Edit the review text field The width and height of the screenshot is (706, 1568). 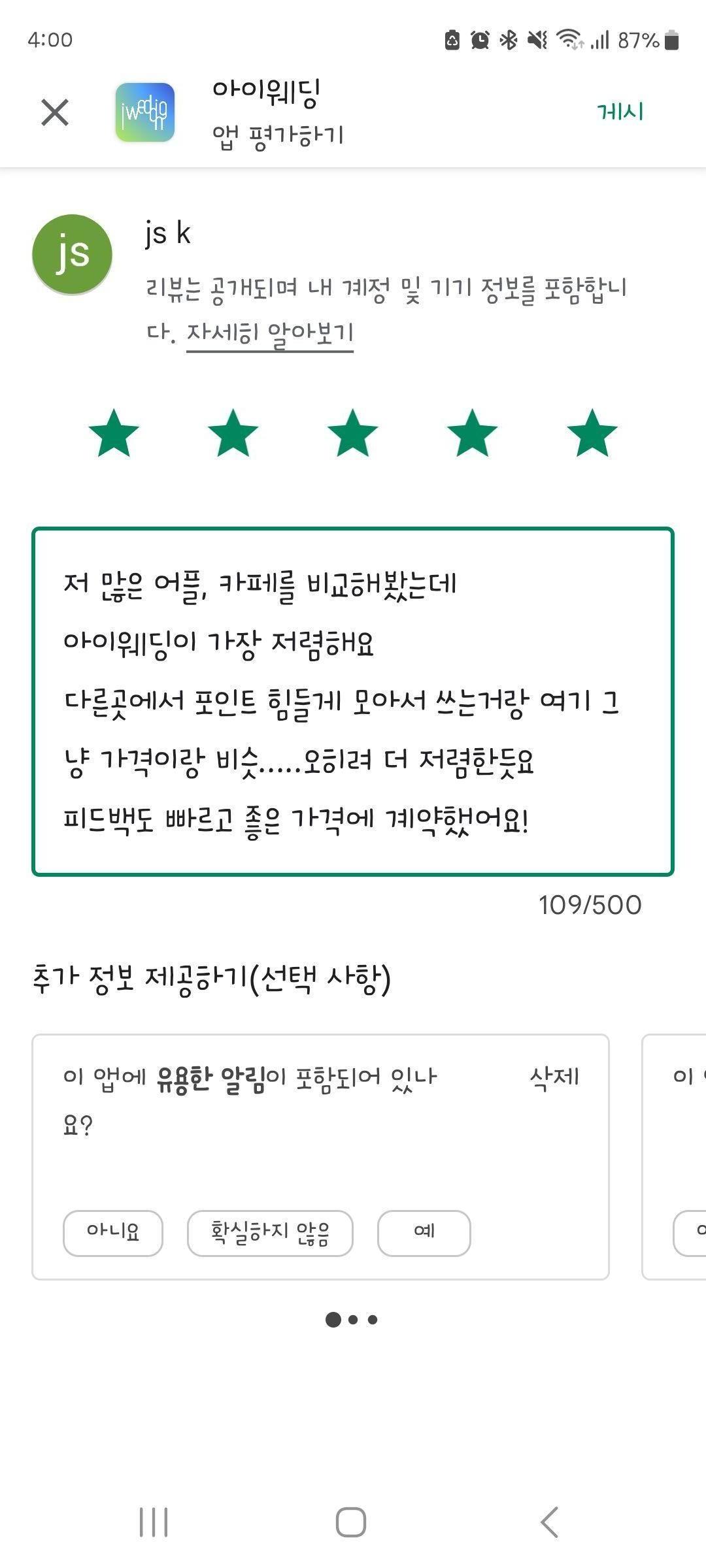[352, 701]
